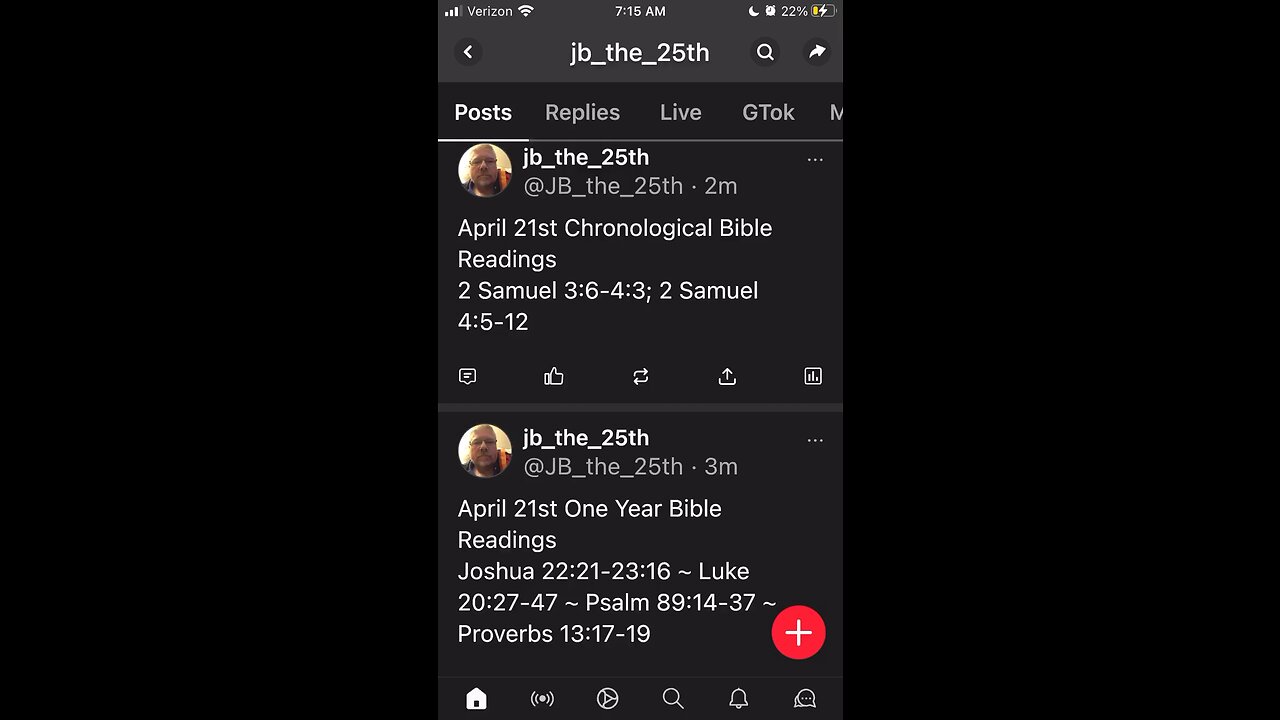Compose a new post with the plus button
Viewport: 1280px width, 720px height.
click(x=798, y=633)
